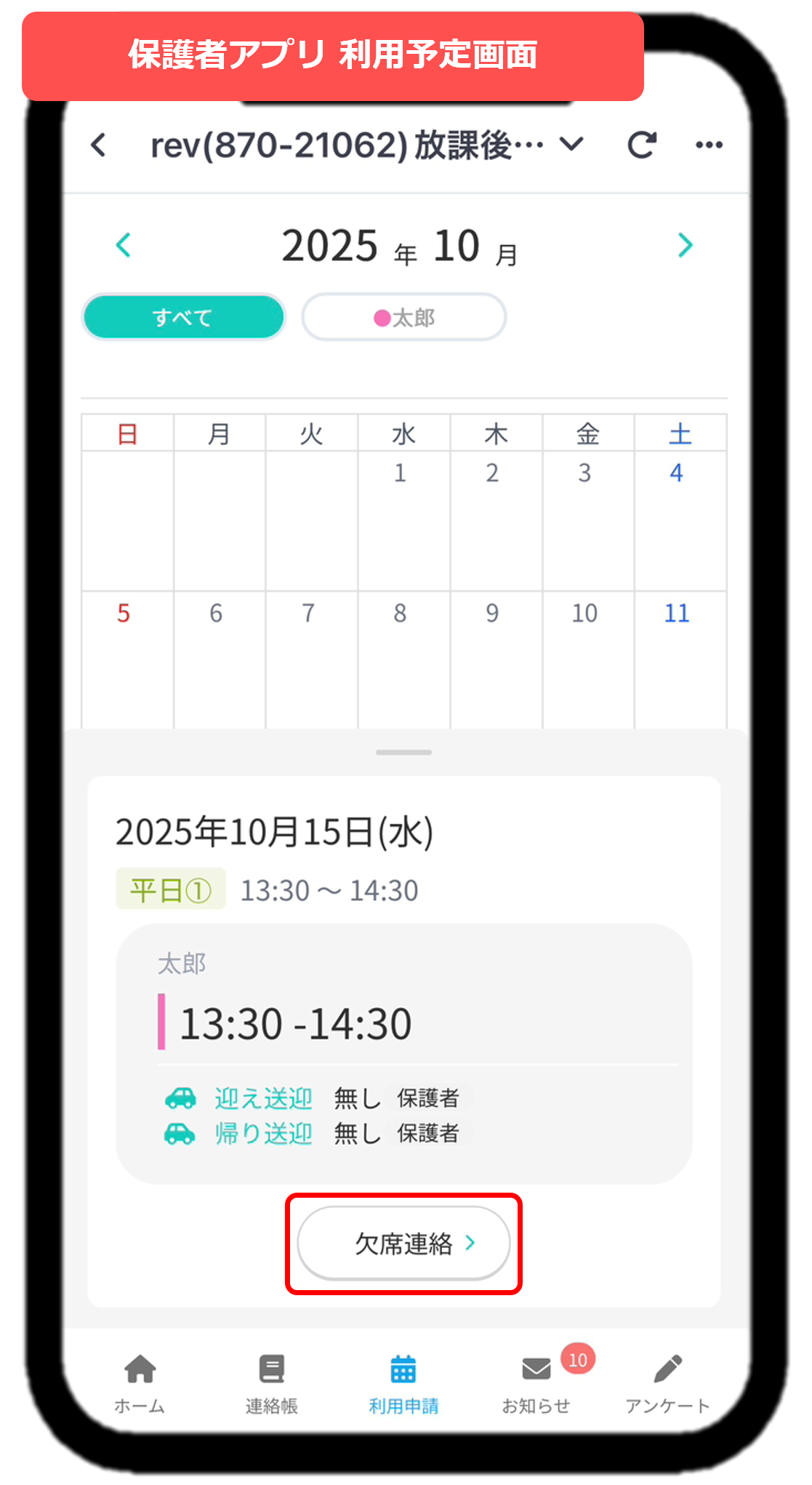Open the アンケート tab
This screenshot has width=812, height=1485.
(x=667, y=1383)
